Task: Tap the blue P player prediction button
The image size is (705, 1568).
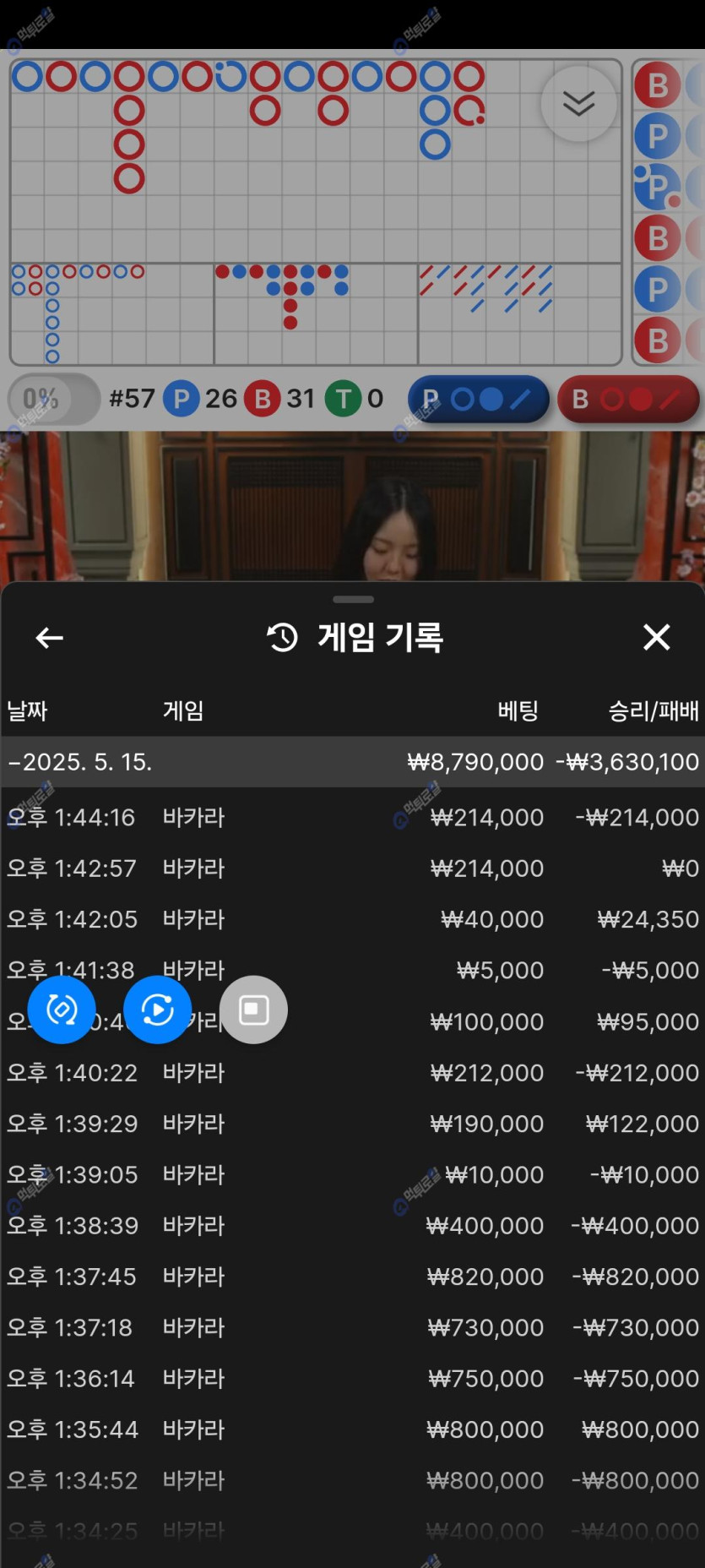Action: [x=479, y=399]
